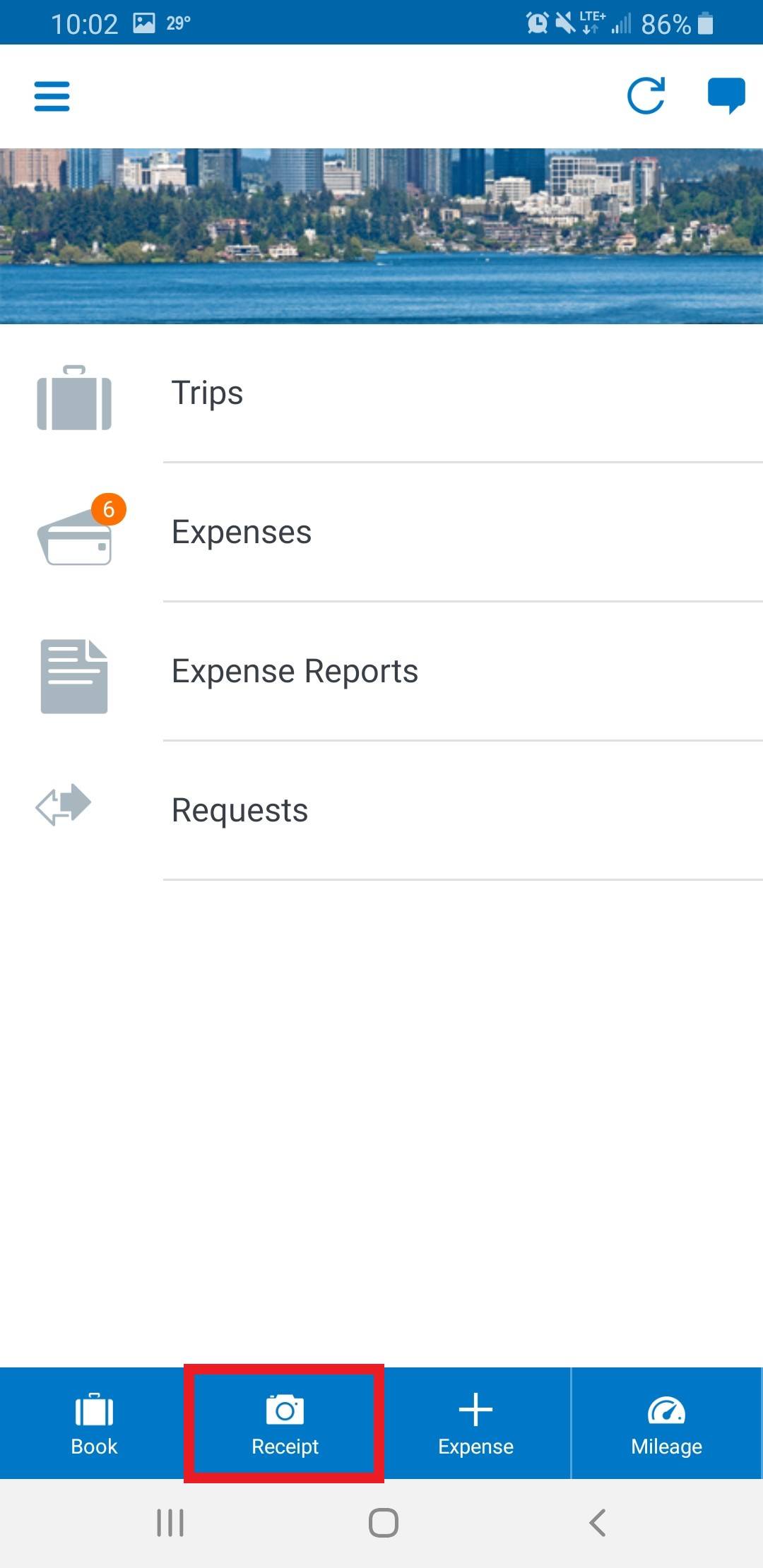
Task: Select the Mileage option
Action: click(666, 1424)
